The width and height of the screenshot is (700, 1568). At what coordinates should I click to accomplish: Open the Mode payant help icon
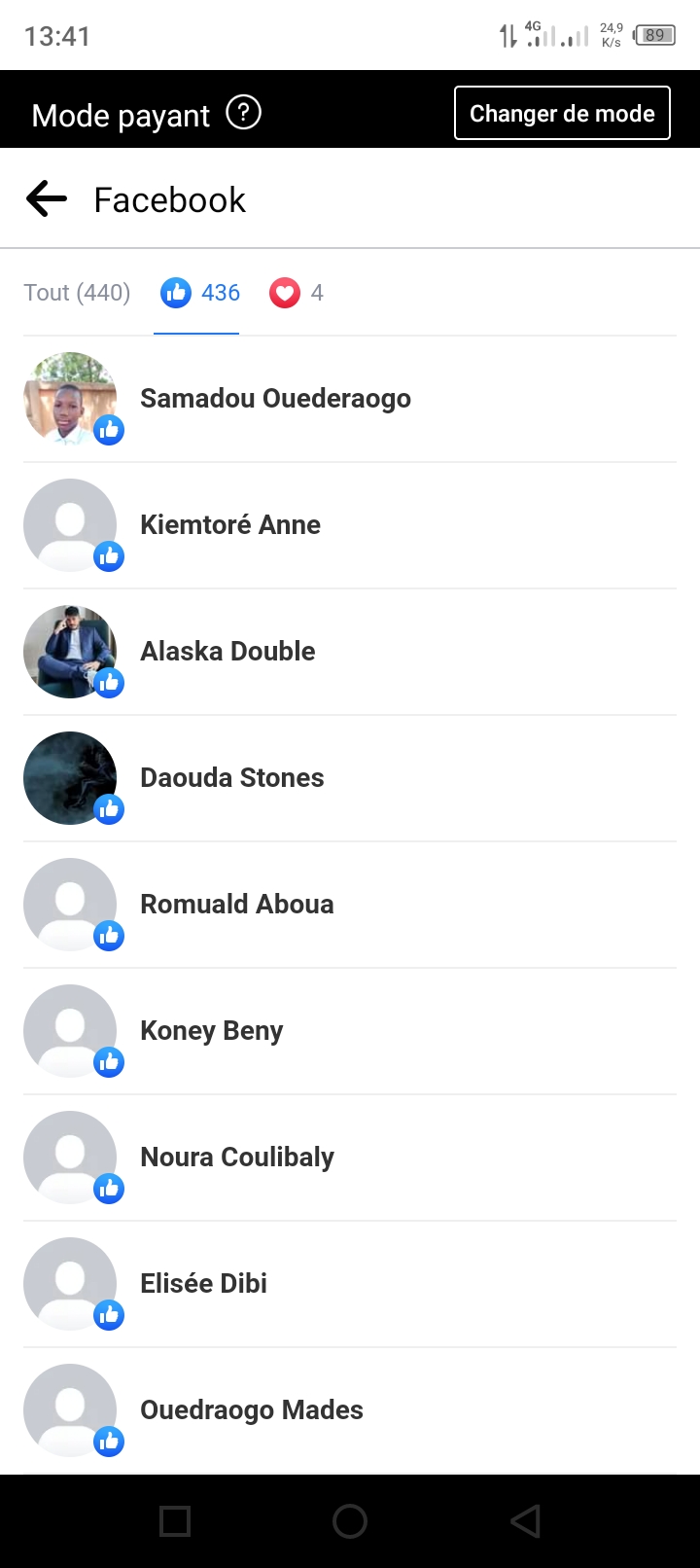243,114
